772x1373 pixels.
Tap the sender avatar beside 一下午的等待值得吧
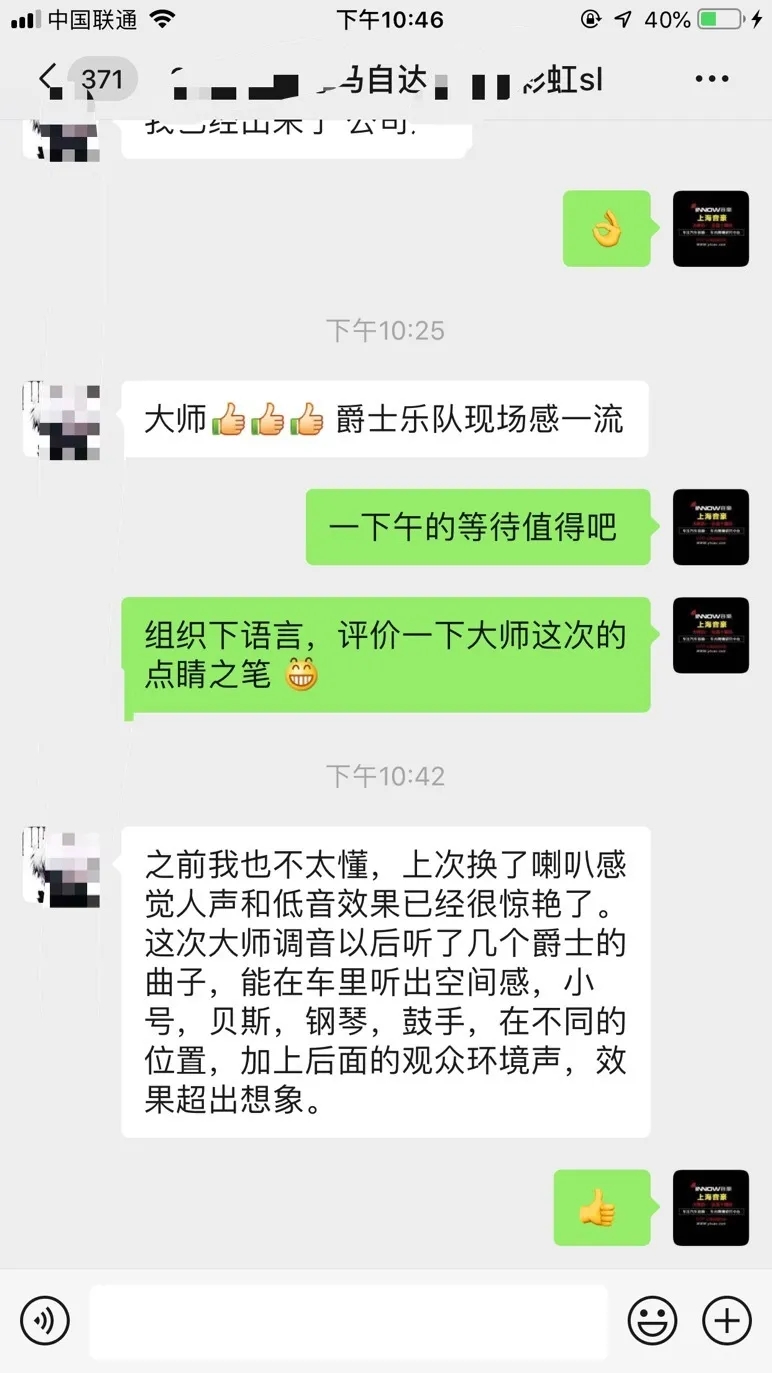(x=711, y=527)
